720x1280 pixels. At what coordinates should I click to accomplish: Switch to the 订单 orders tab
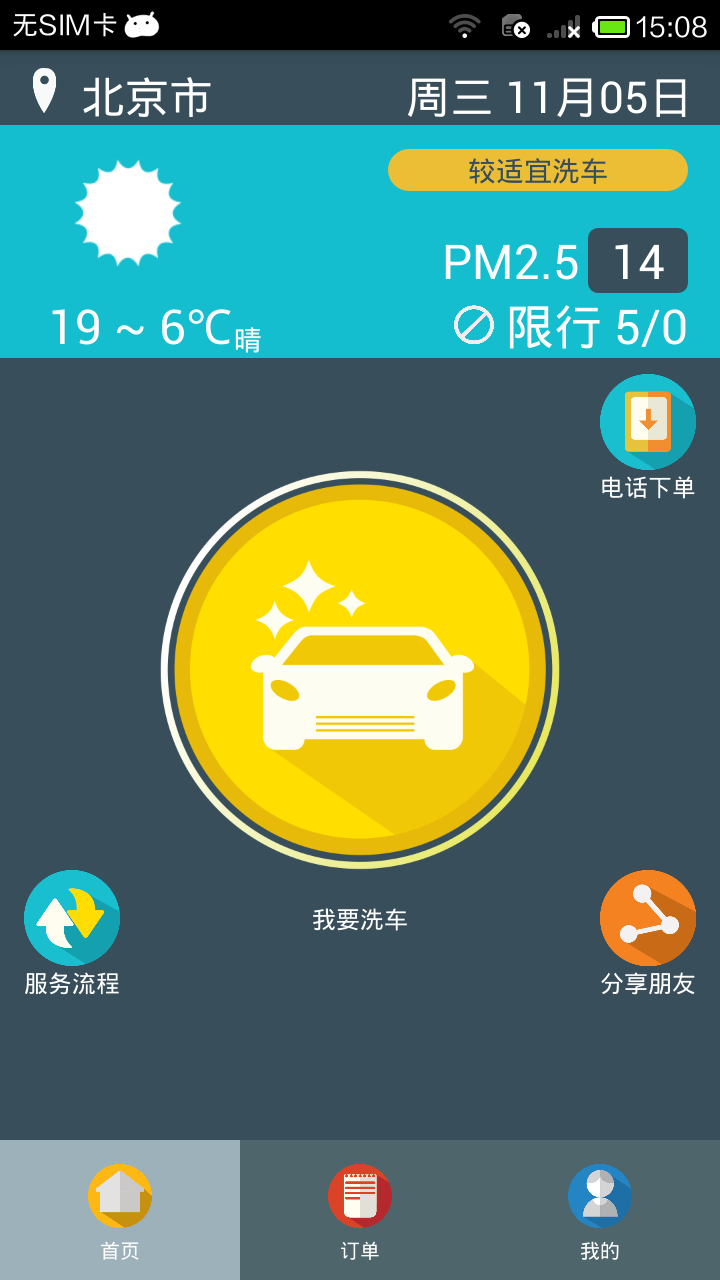pyautogui.click(x=359, y=1210)
